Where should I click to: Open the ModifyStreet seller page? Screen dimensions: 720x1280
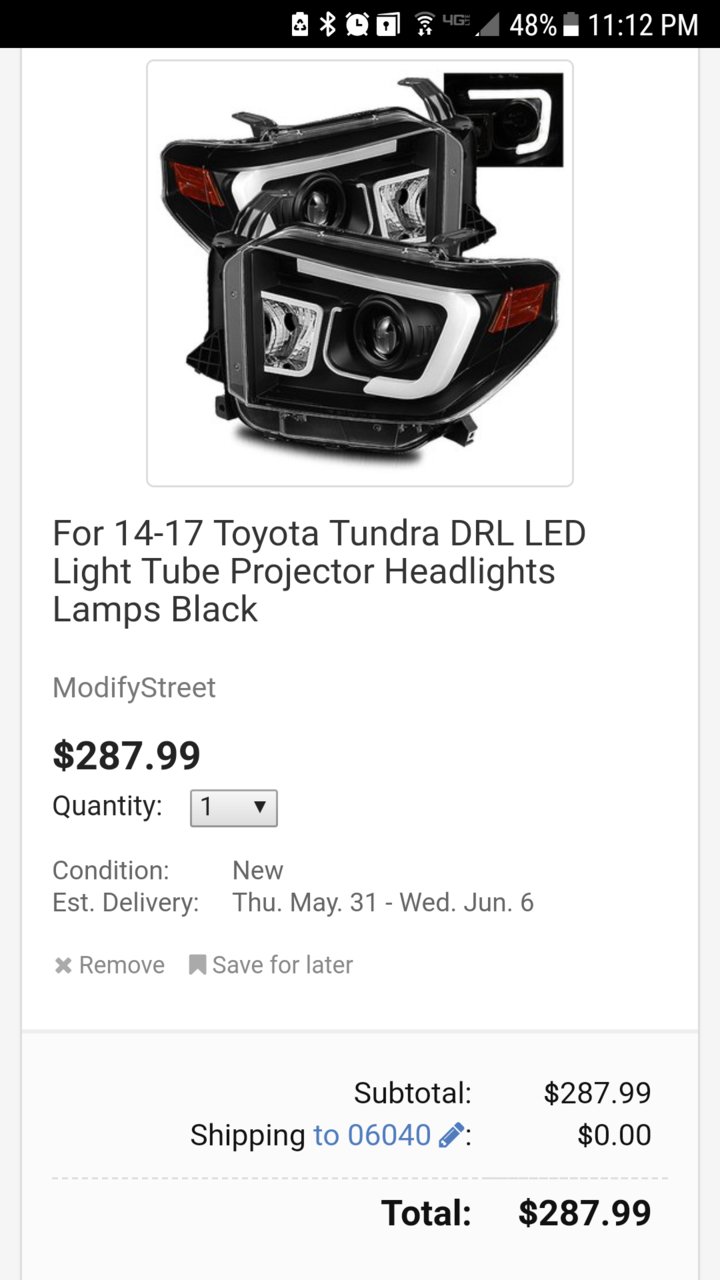click(134, 688)
